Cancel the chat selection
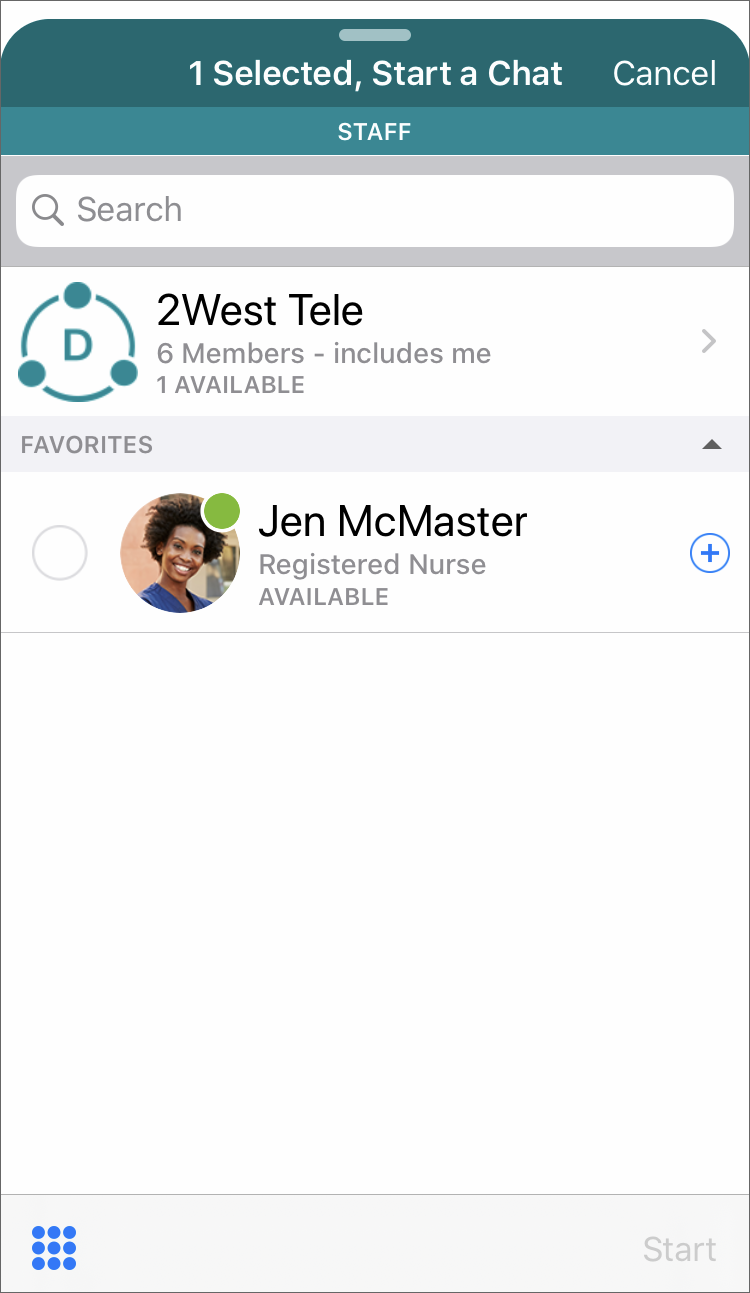This screenshot has height=1293, width=750. (x=664, y=73)
